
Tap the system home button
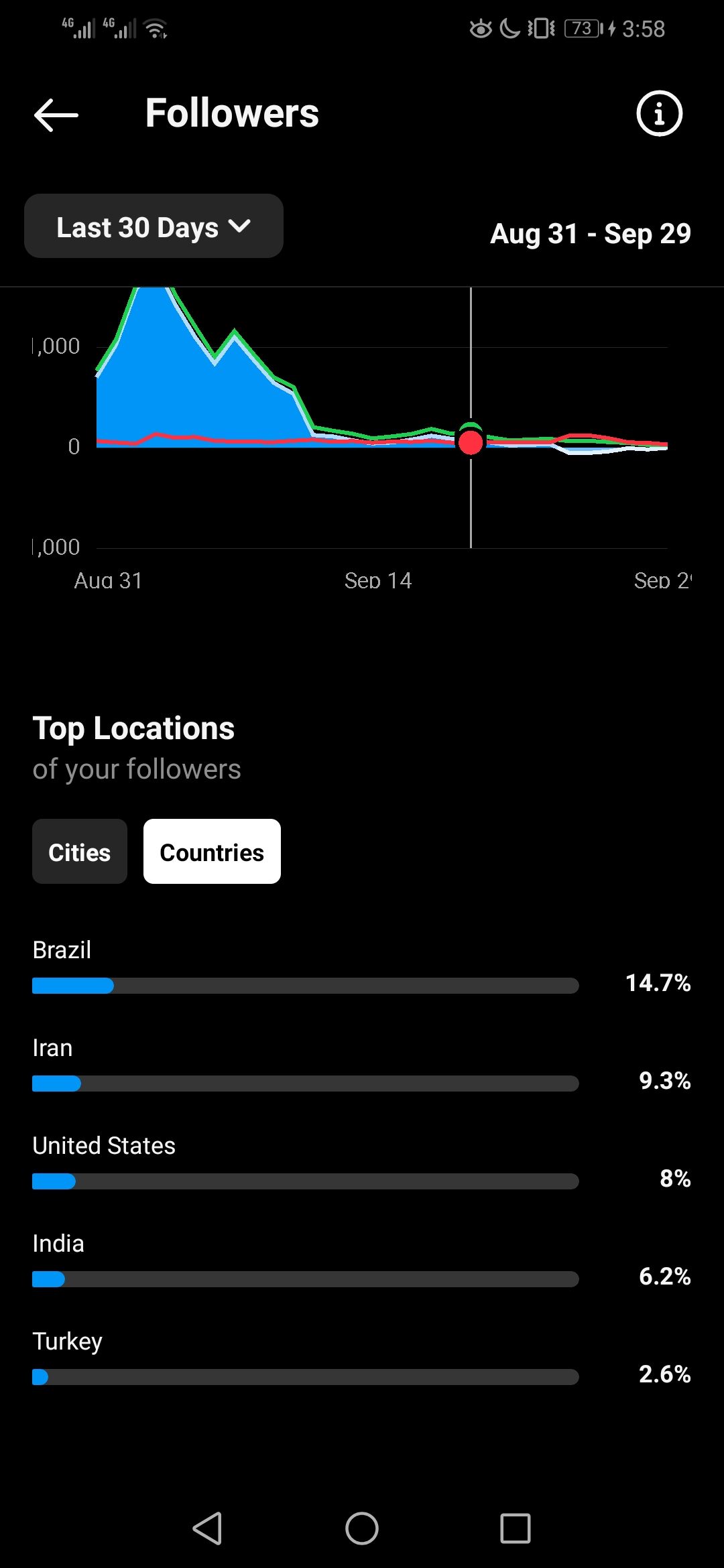coord(362,1528)
